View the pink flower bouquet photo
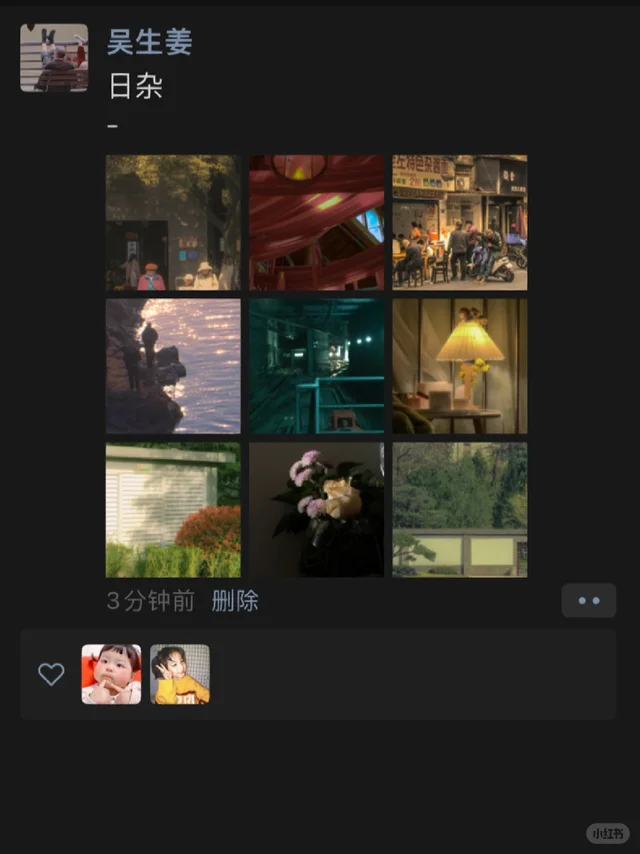 316,510
